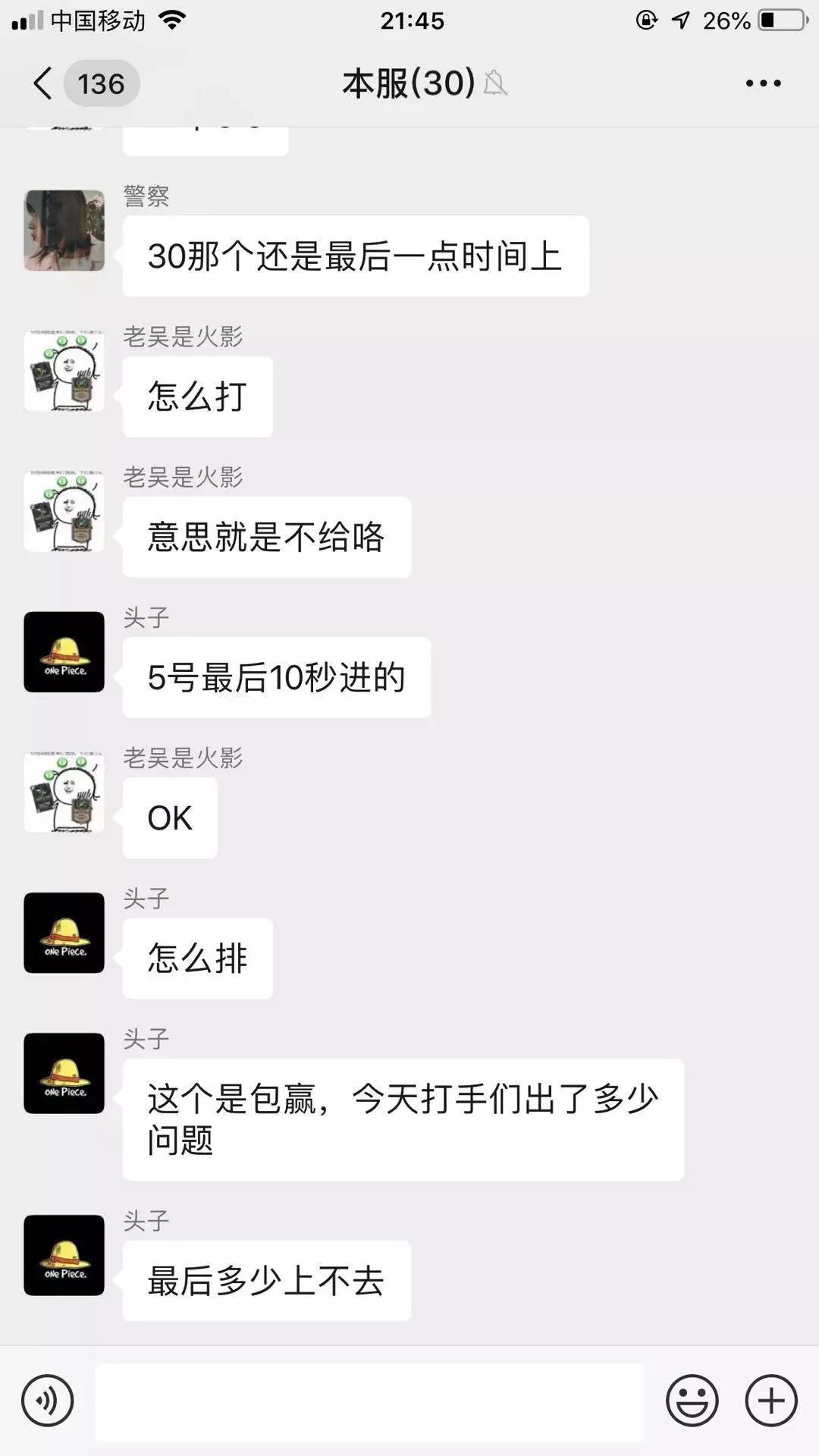This screenshot has width=819, height=1456.
Task: Tap the back chevron to exit the chat
Action: coord(42,83)
